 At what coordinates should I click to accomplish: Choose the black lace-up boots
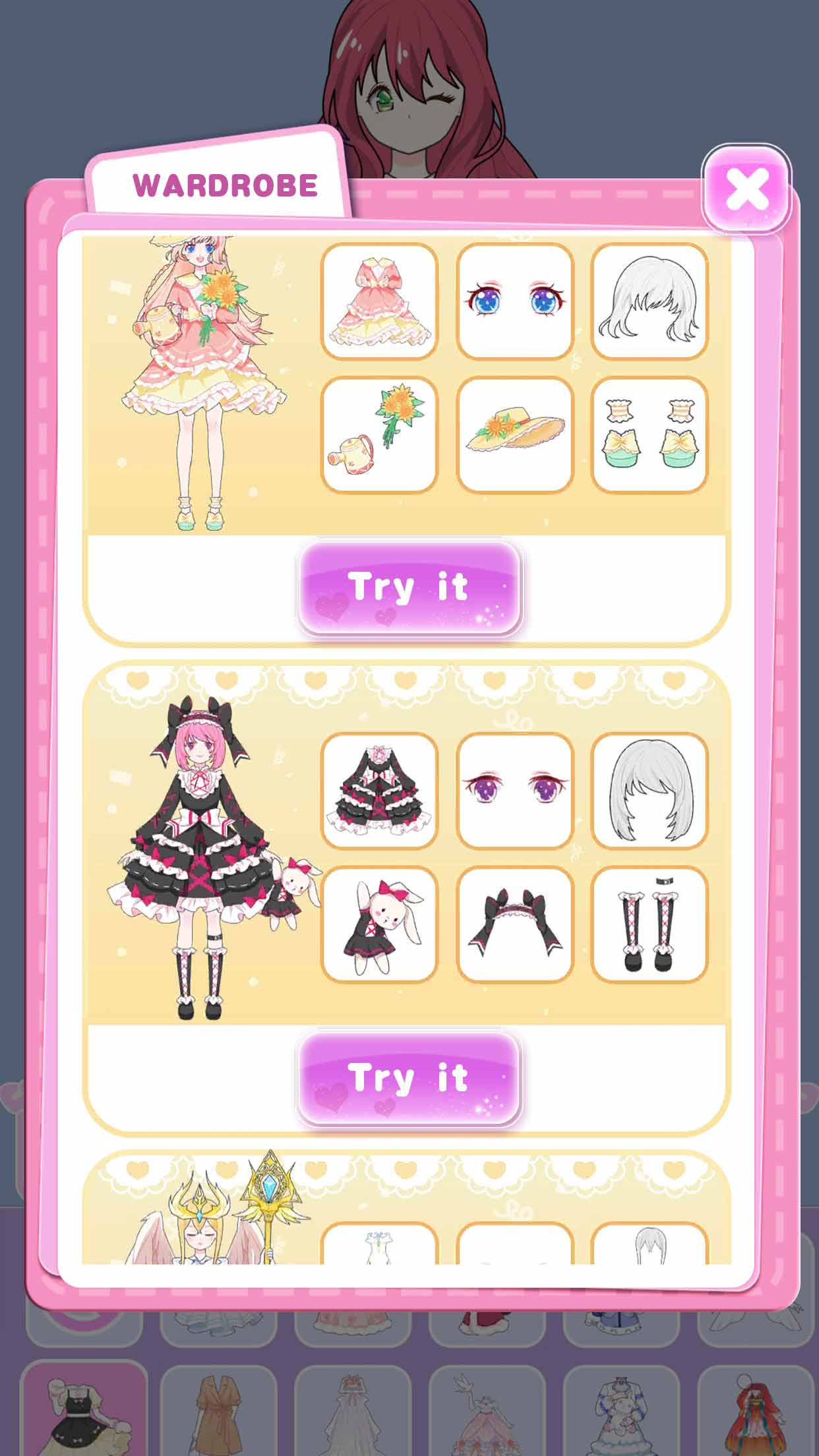tap(650, 925)
